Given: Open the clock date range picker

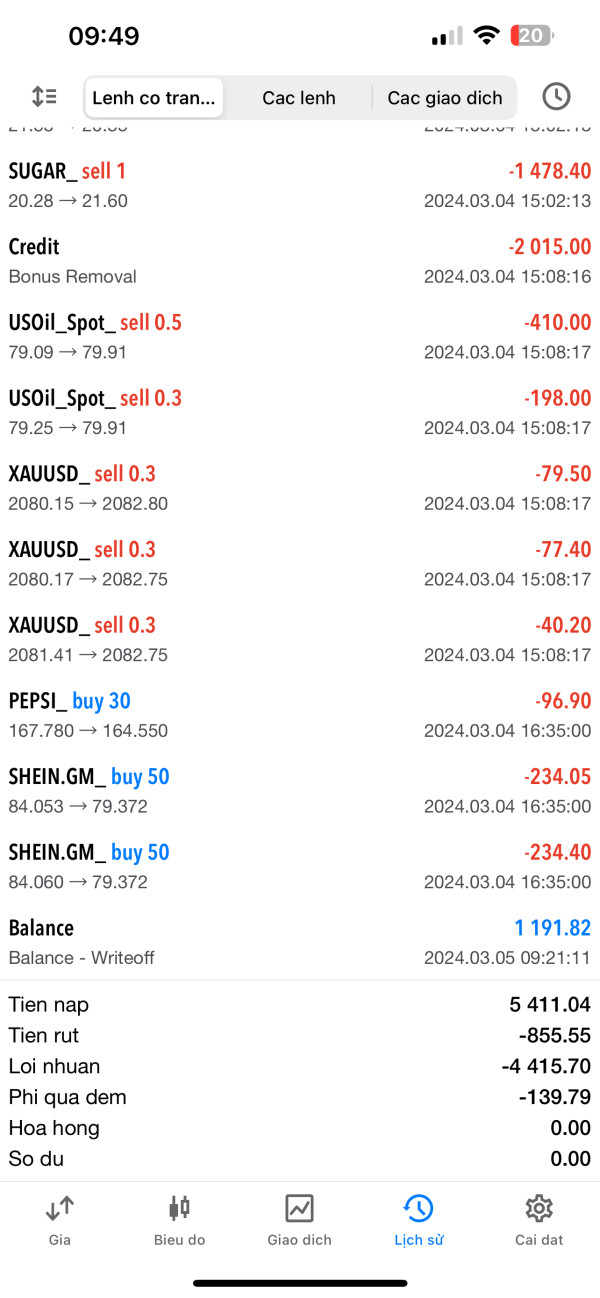Looking at the screenshot, I should pos(556,97).
